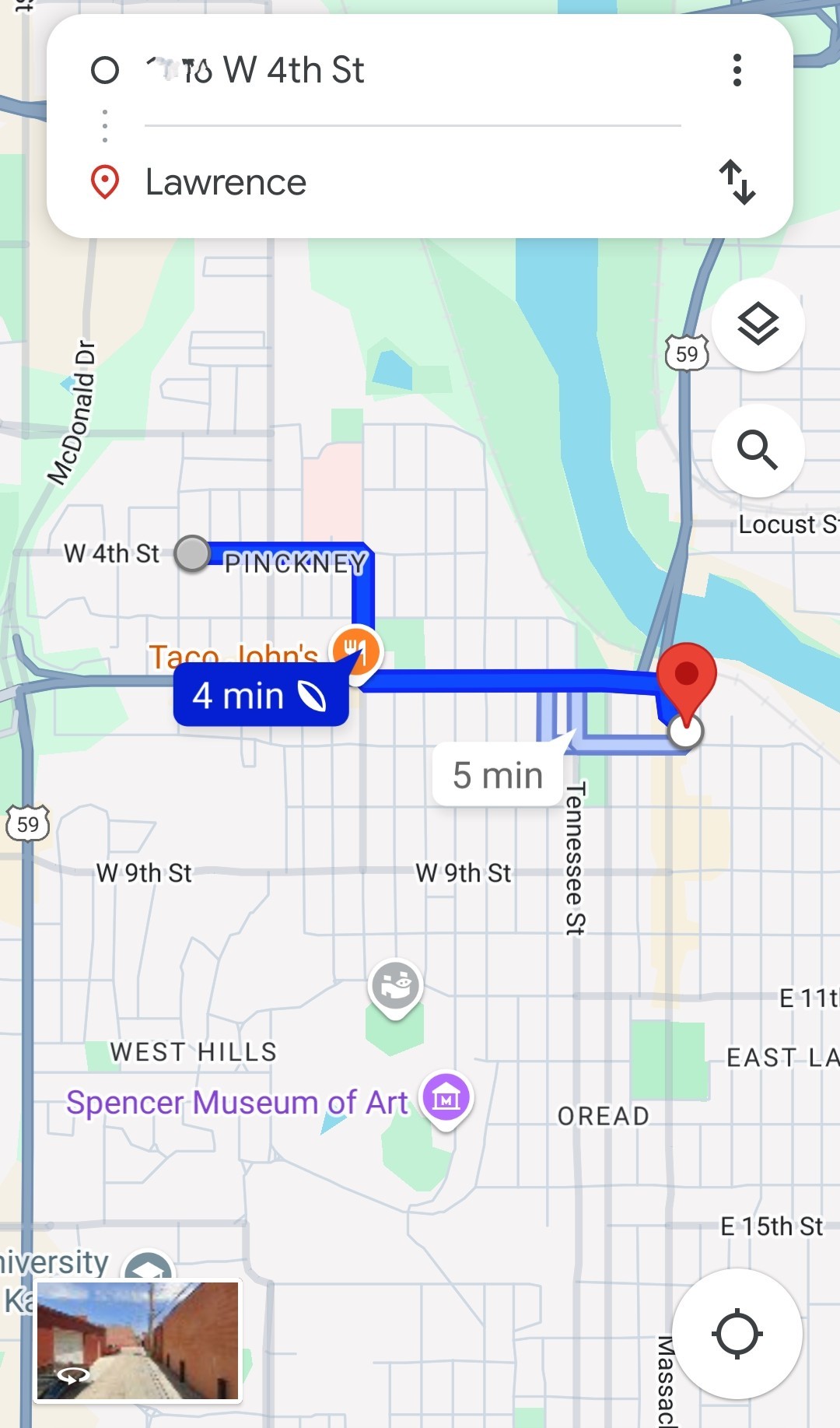Select the 4 min route label
840x1428 pixels.
[260, 696]
